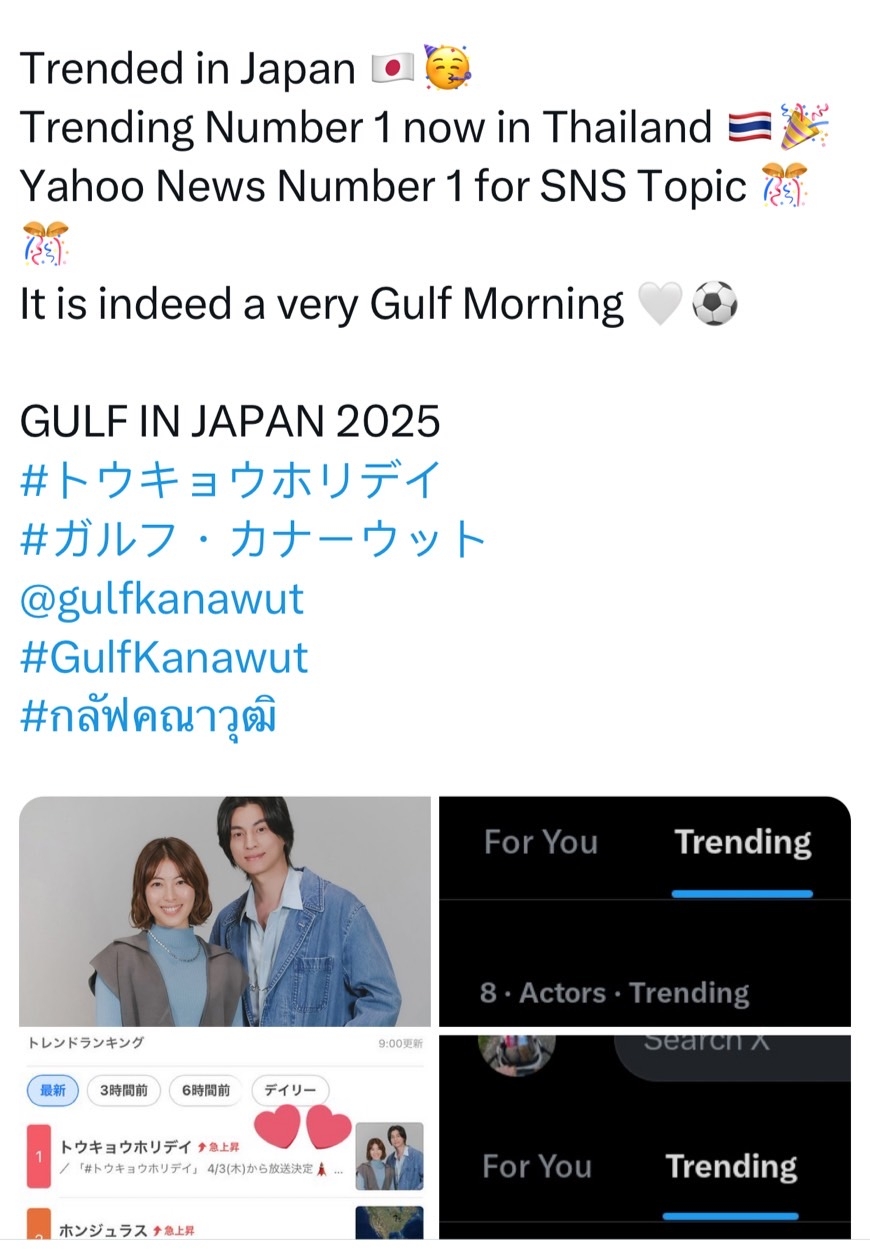
Task: Open the @gulfkanawut profile mention
Action: pos(161,599)
